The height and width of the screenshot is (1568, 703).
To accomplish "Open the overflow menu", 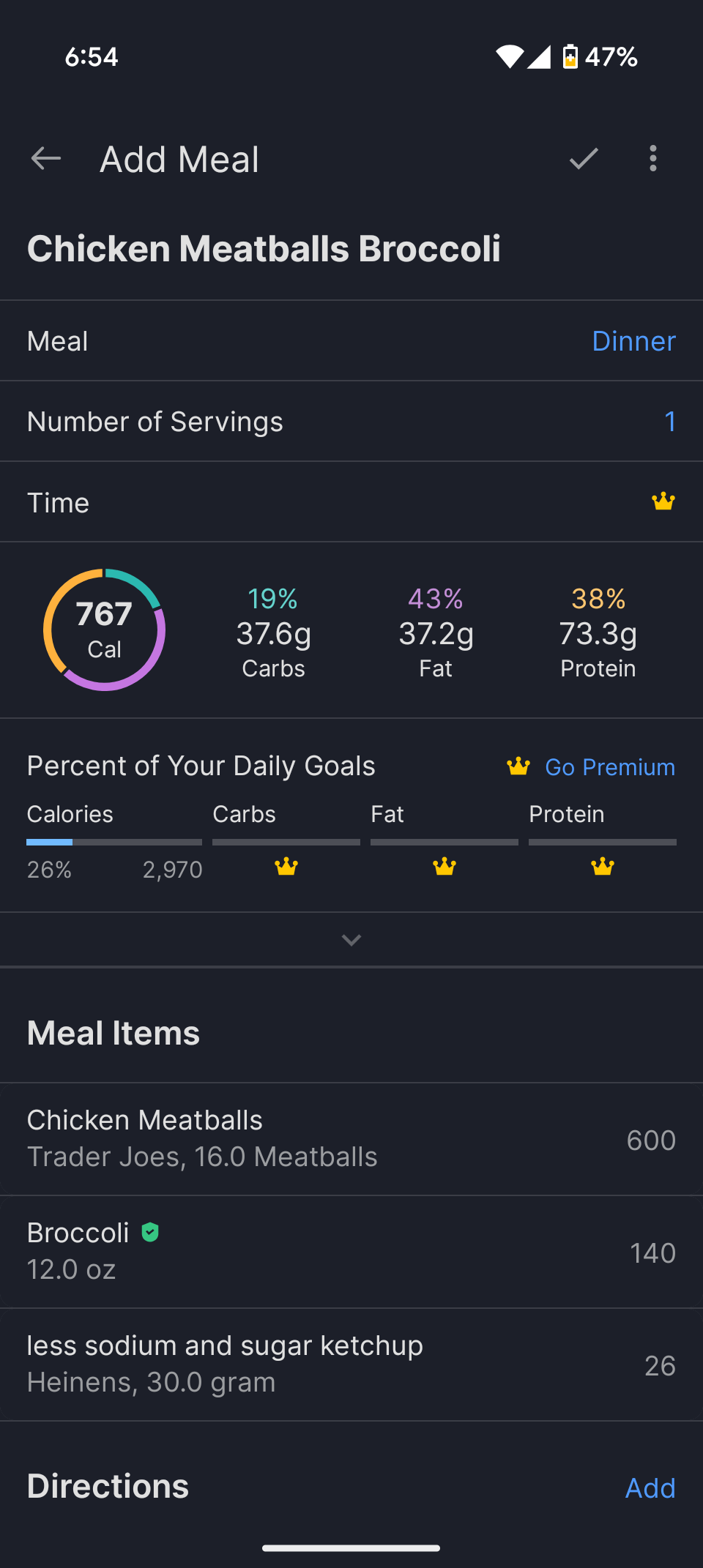I will point(652,158).
